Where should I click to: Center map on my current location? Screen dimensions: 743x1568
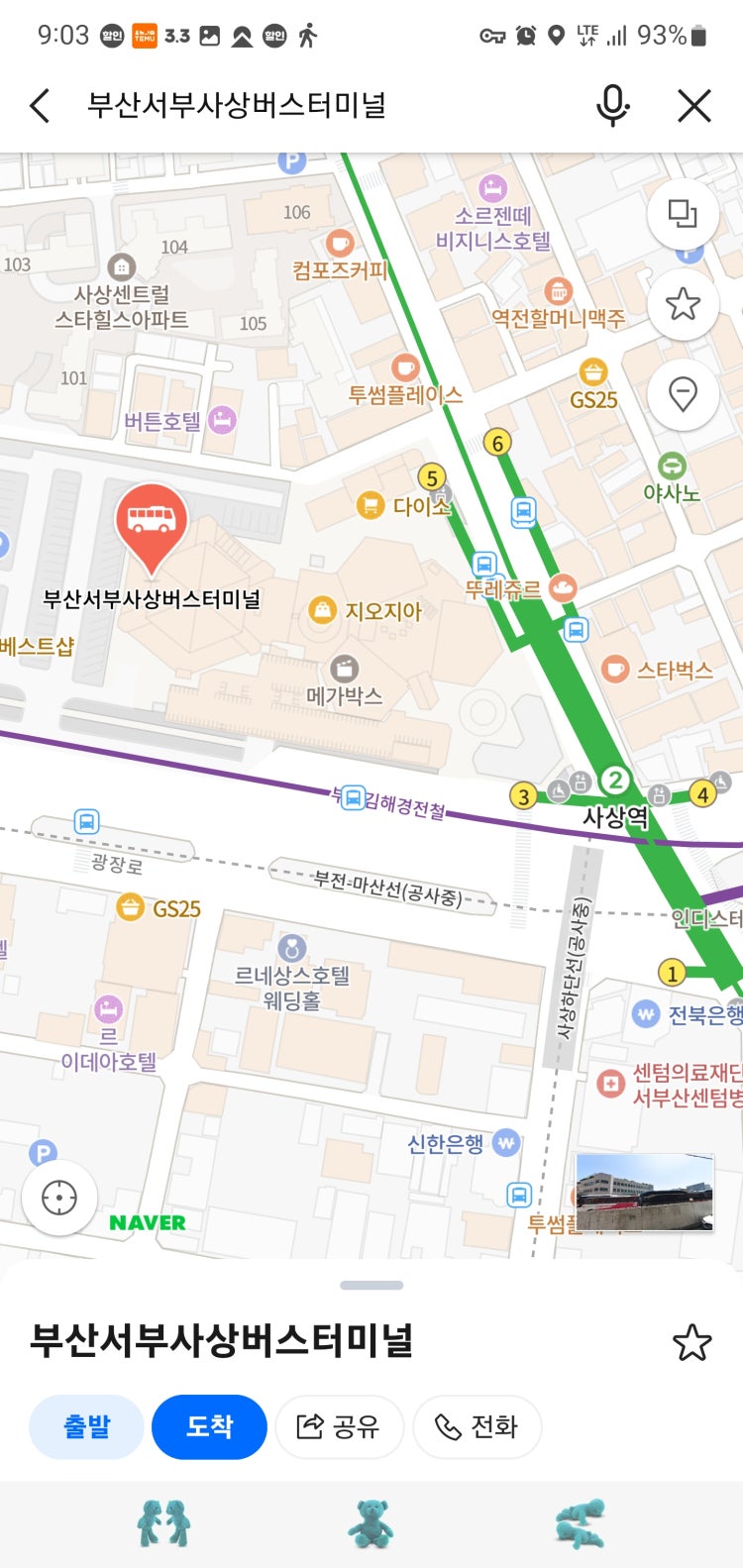59,1198
